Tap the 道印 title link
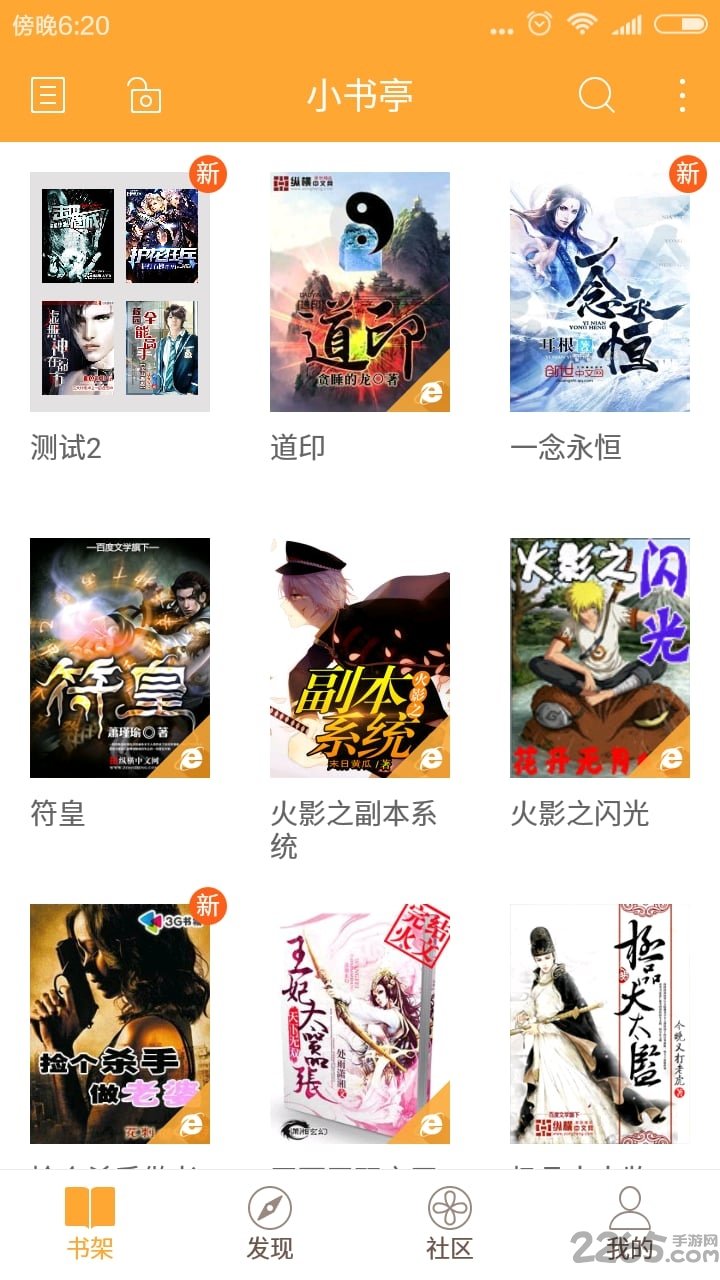Viewport: 720px width, 1280px height. point(297,447)
